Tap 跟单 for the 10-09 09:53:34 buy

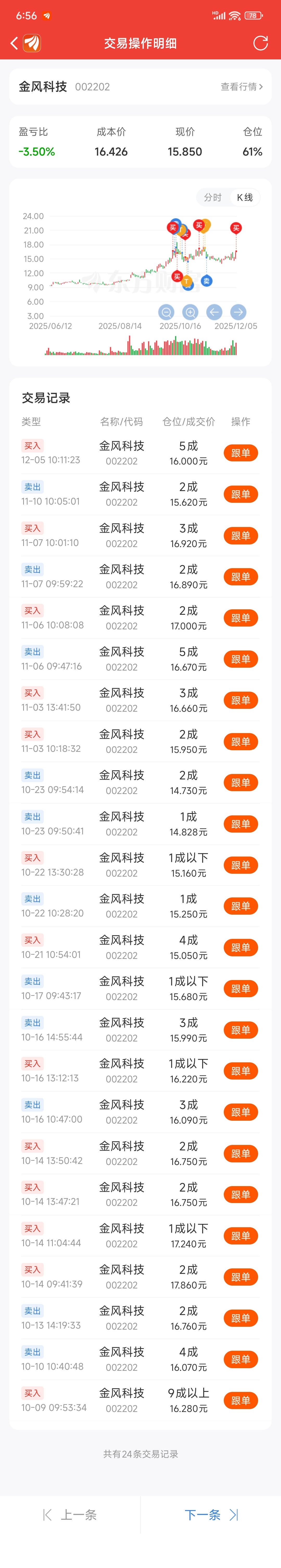(x=241, y=1400)
